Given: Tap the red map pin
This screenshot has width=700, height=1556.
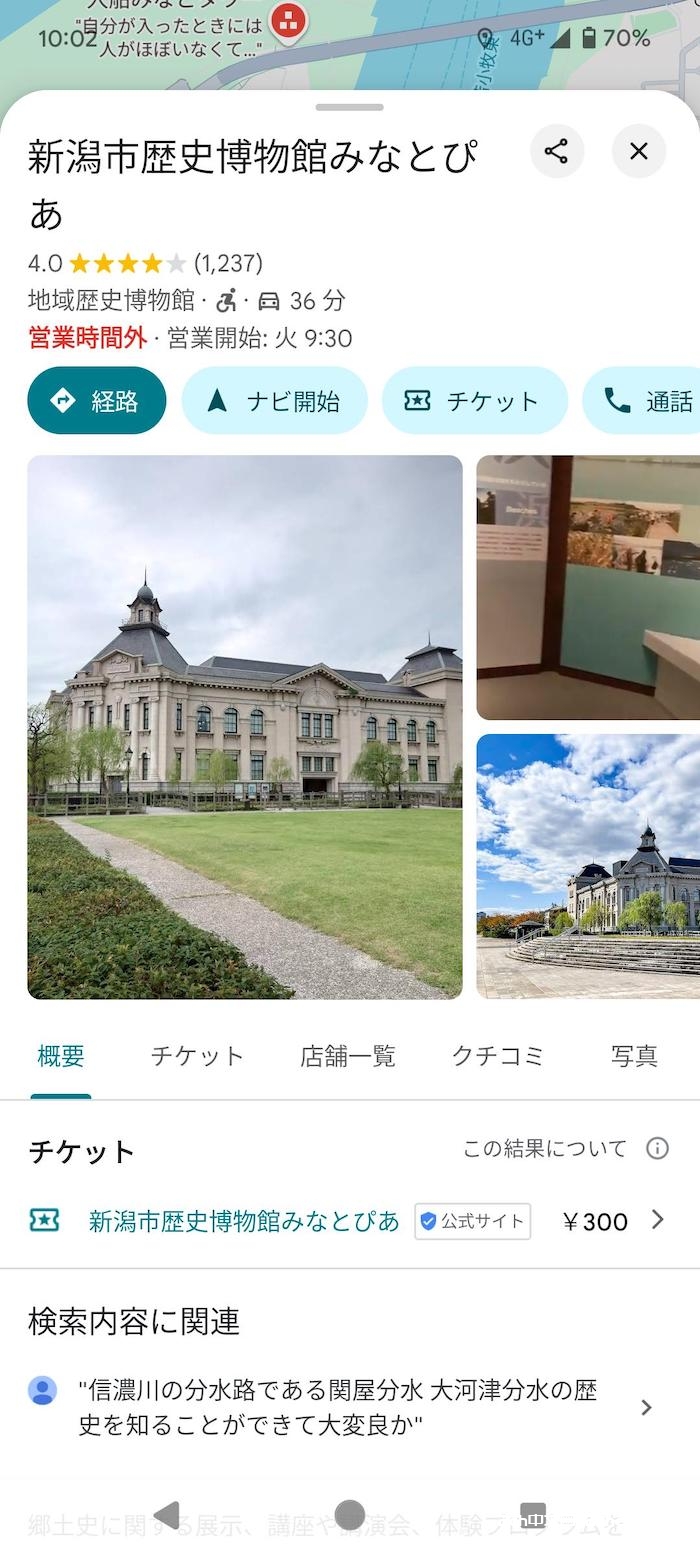Looking at the screenshot, I should pyautogui.click(x=289, y=20).
